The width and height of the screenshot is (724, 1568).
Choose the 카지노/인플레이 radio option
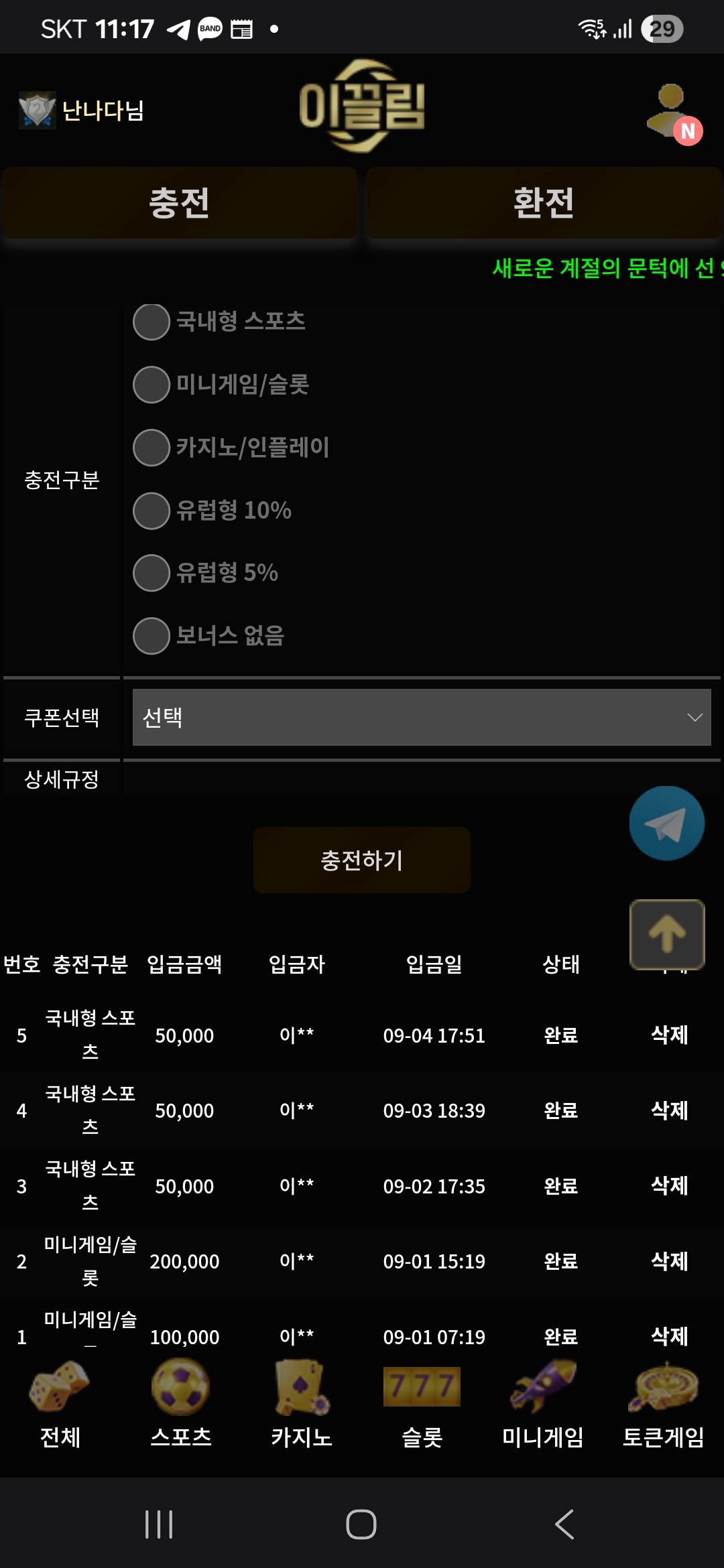(152, 448)
